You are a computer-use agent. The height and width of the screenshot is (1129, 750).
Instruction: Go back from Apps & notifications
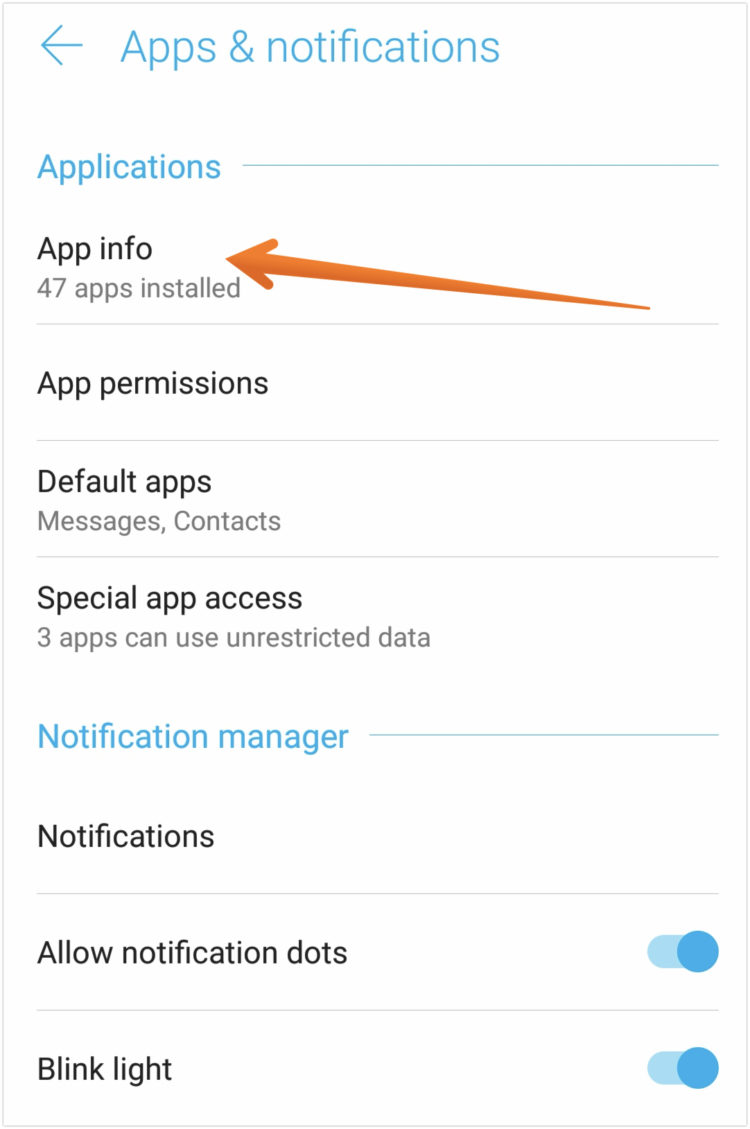(62, 47)
